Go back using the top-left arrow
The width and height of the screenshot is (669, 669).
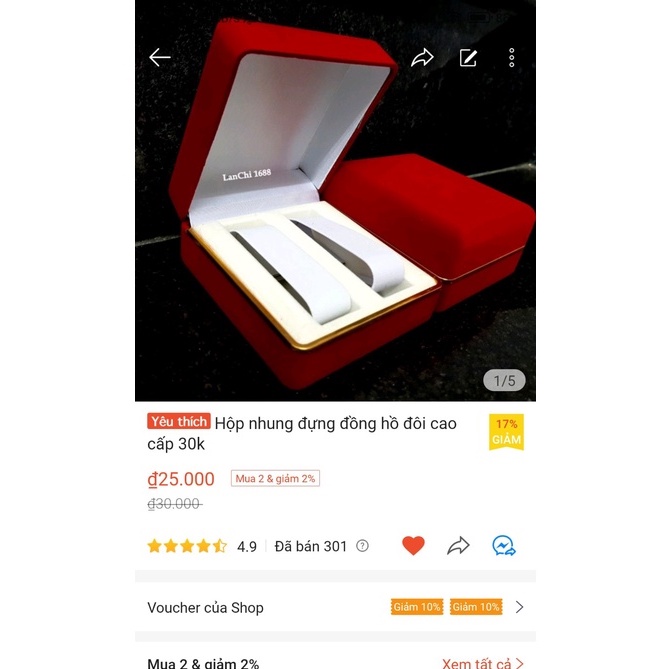tap(160, 58)
